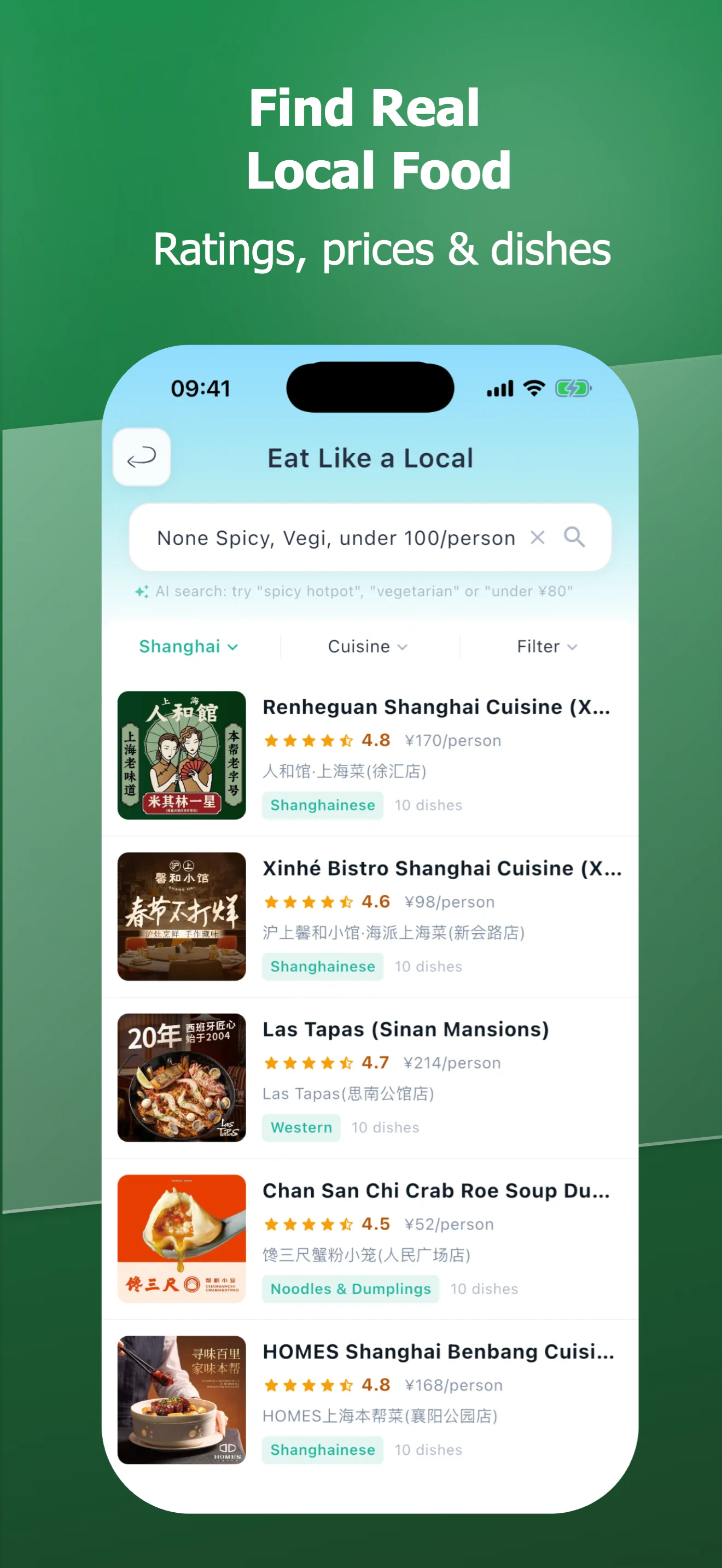Tap the charging battery icon
The image size is (722, 1568).
pos(572,388)
